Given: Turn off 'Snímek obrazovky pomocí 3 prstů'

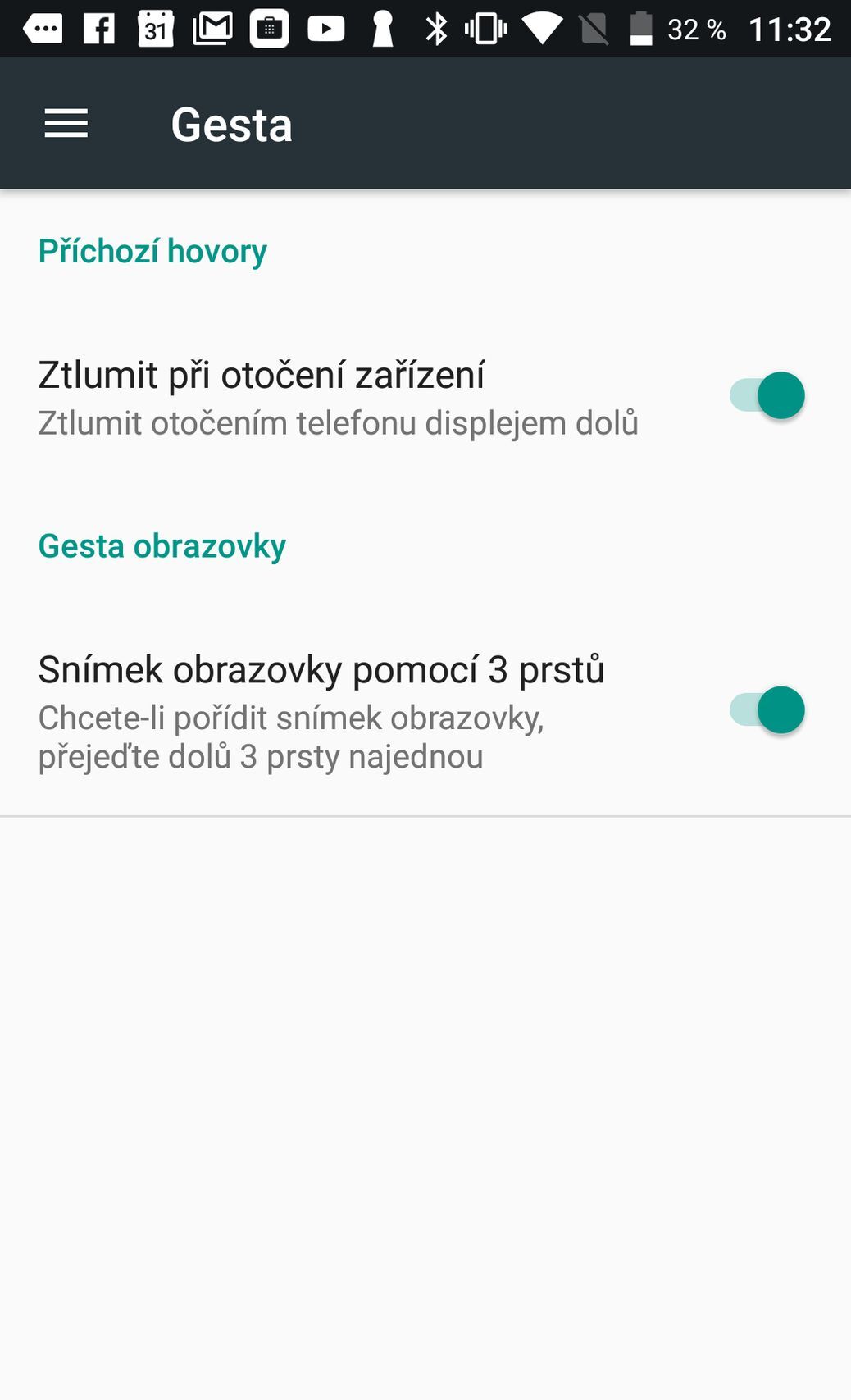Looking at the screenshot, I should point(769,710).
